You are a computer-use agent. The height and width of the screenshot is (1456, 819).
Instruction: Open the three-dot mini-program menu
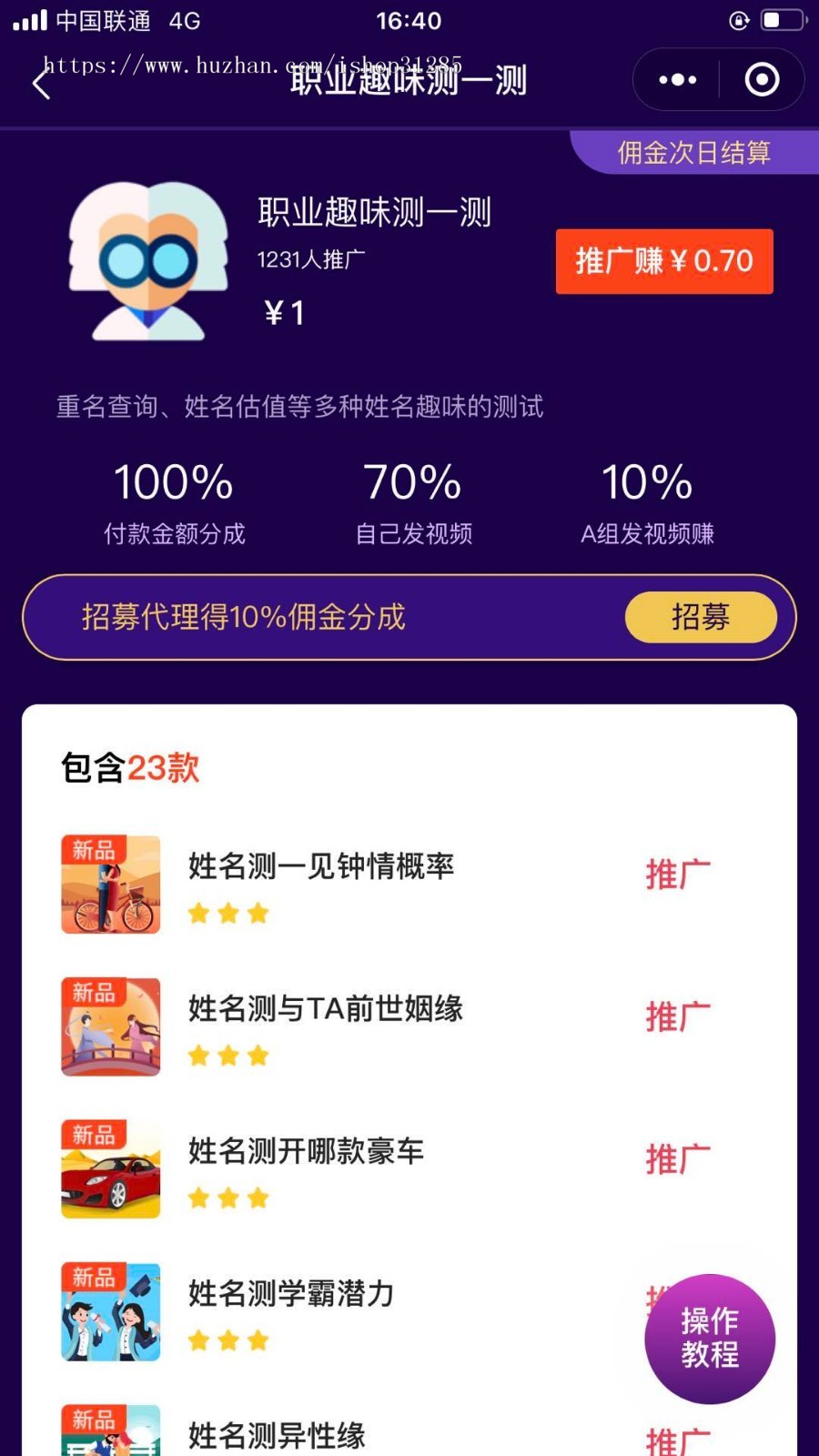[x=675, y=79]
